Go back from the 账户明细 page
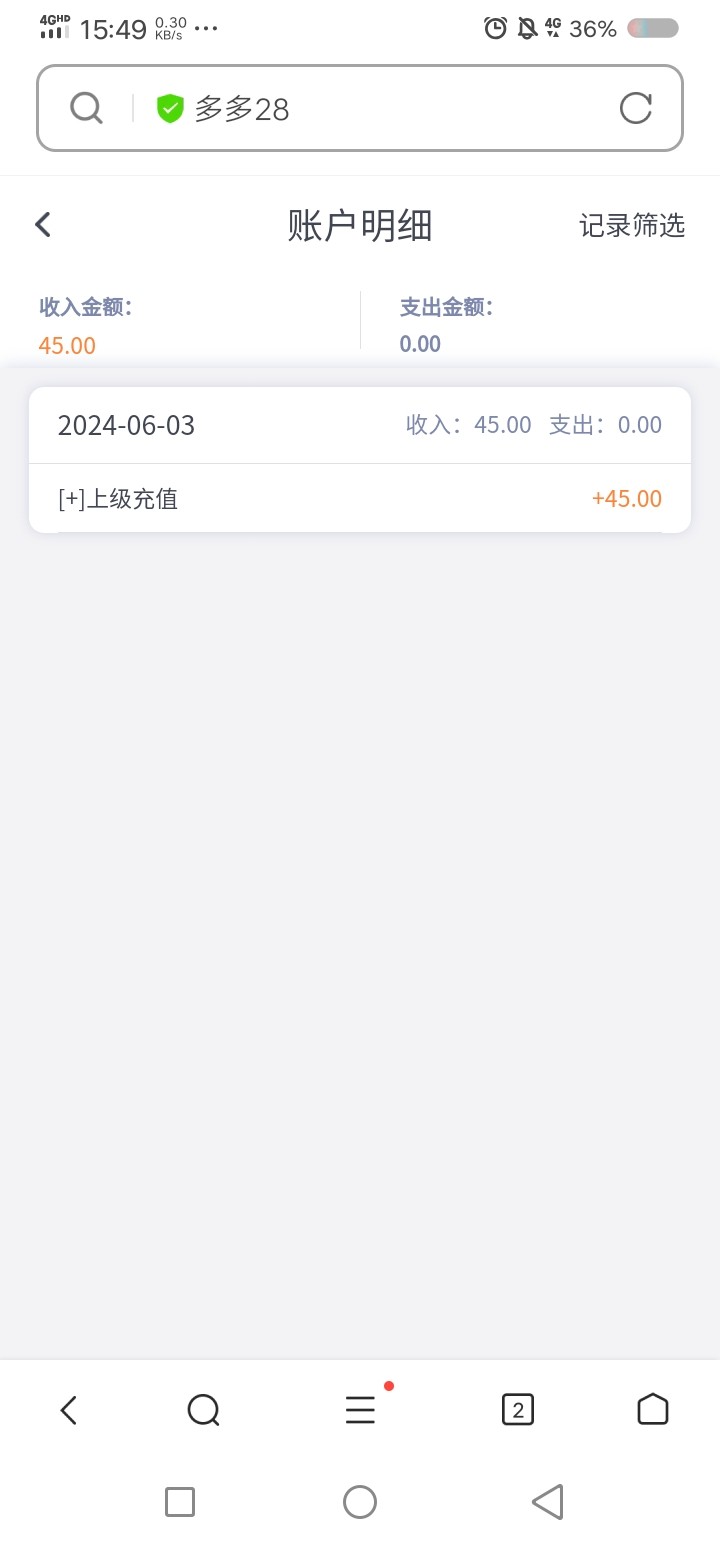Screen dimensions: 720x1544 click(43, 225)
